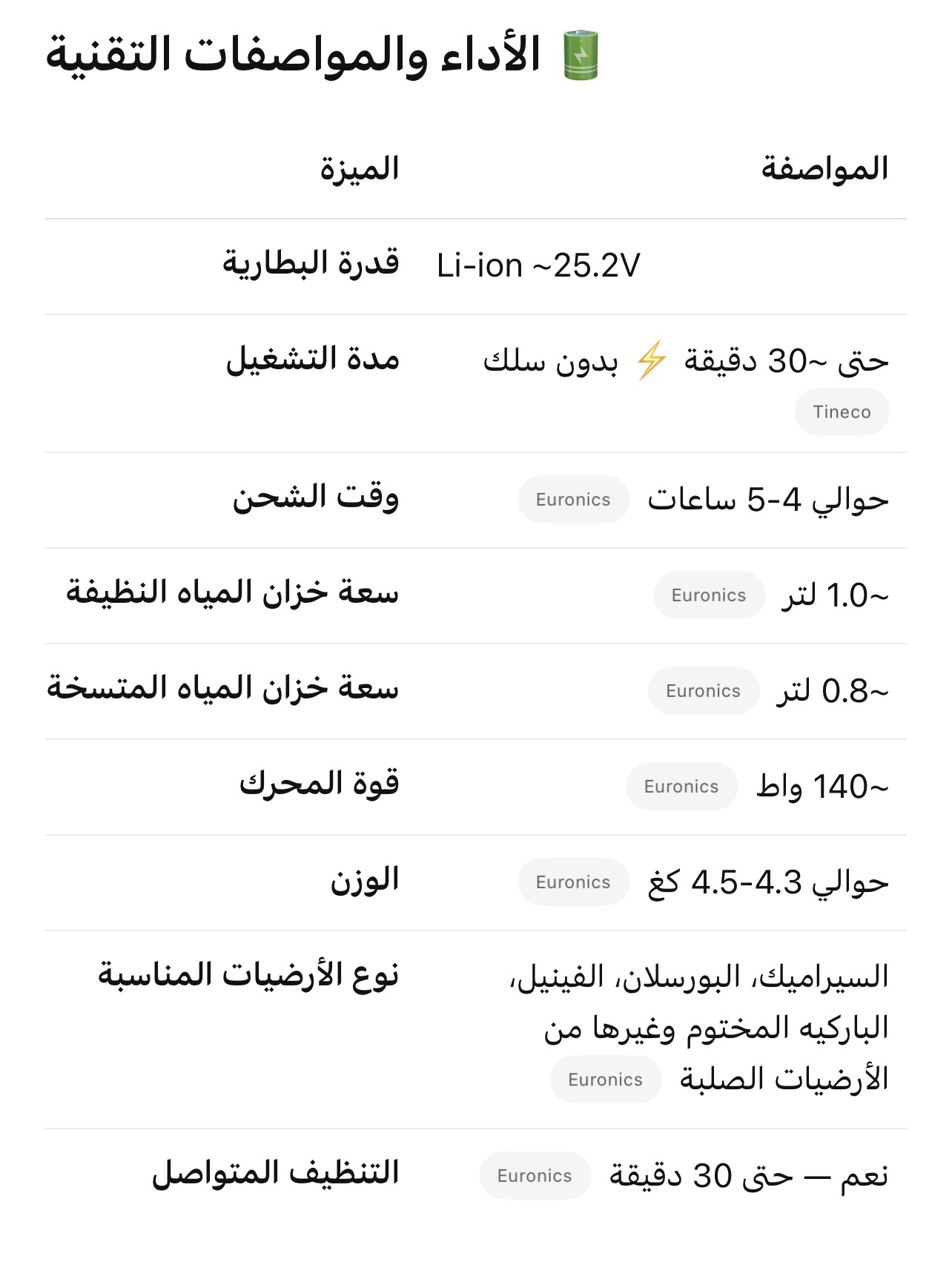View Euronics citation for التنظيف المتواصل
This screenshot has width=952, height=1282.
click(535, 1176)
